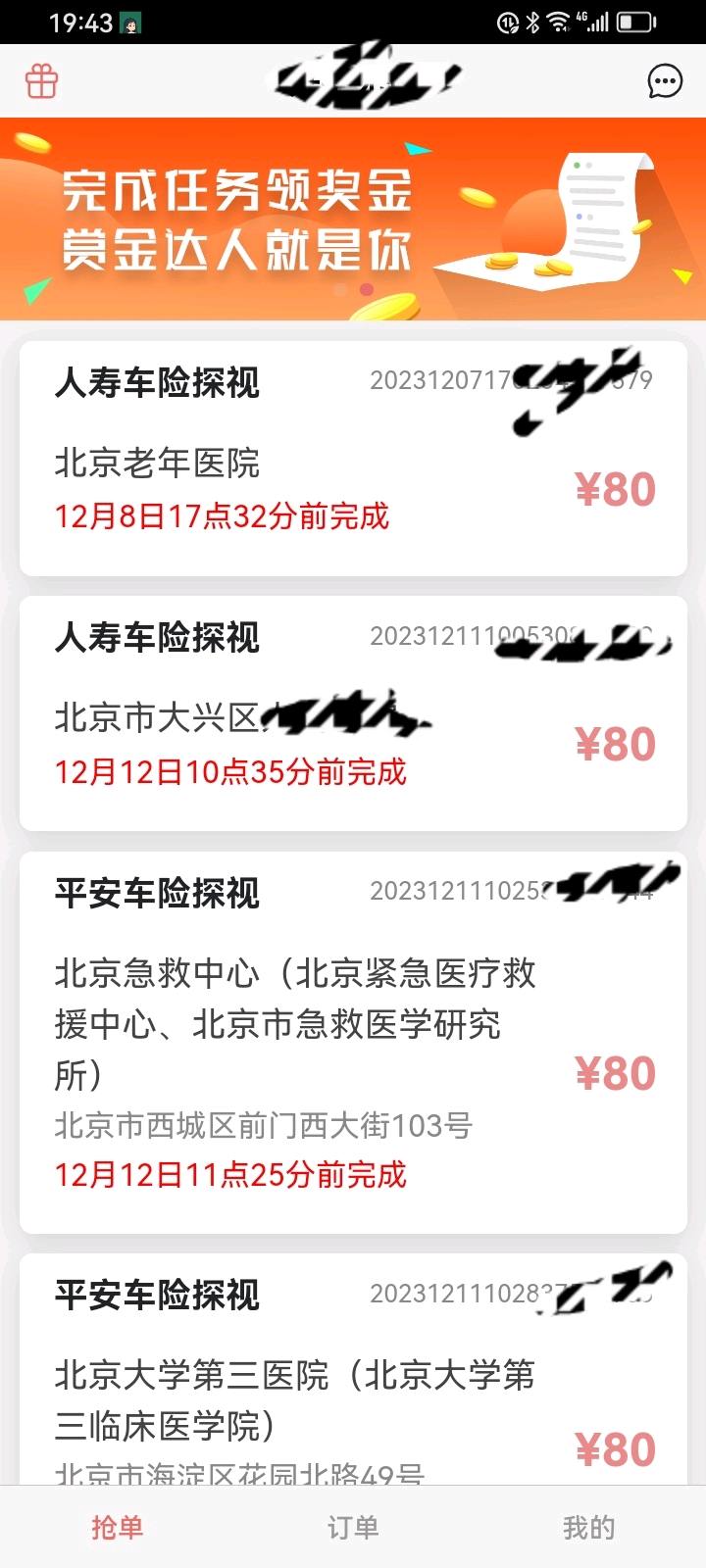Viewport: 706px width, 1568px height.
Task: Tap the 订单 orders icon in bottom bar
Action: coord(353,1527)
